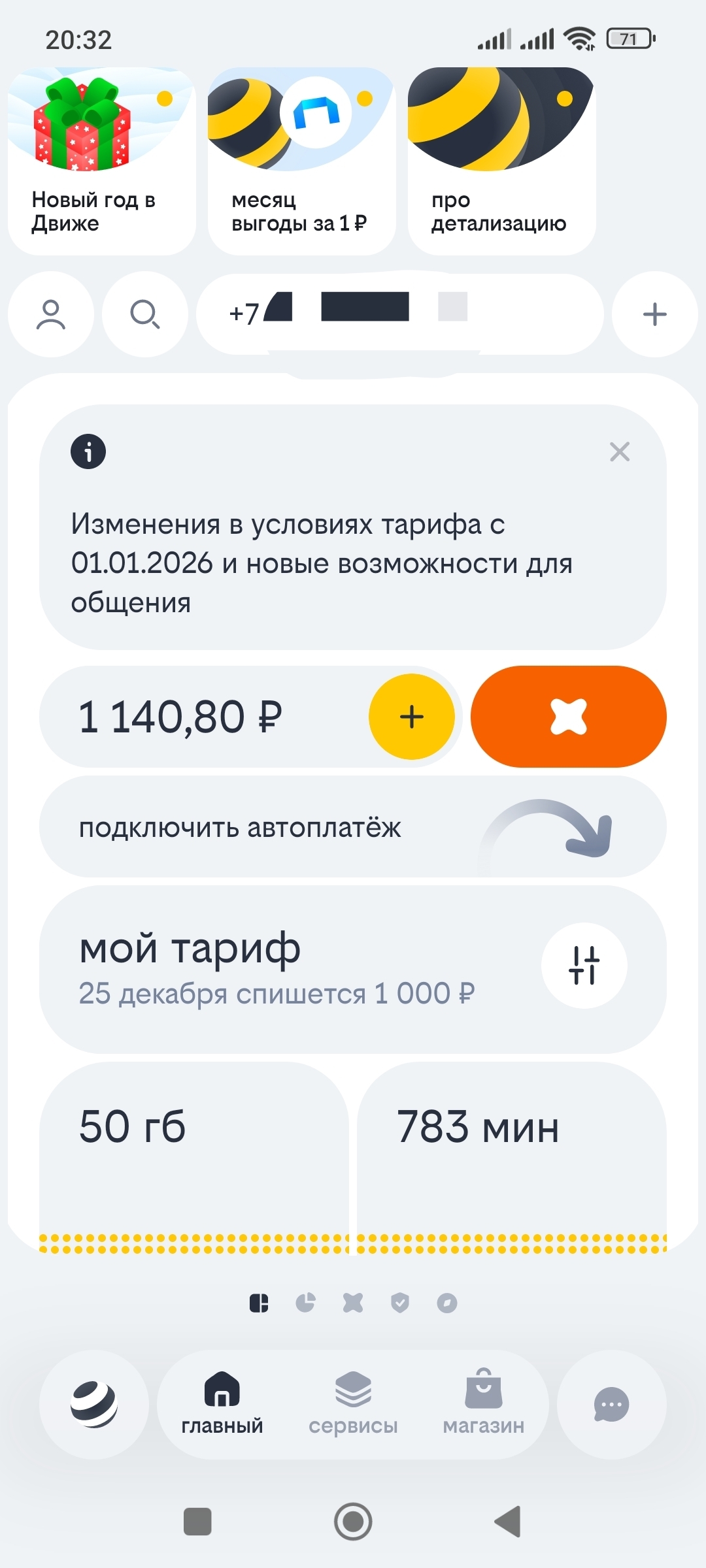This screenshot has width=706, height=1568.
Task: Open the support chat bubble
Action: pyautogui.click(x=611, y=1404)
